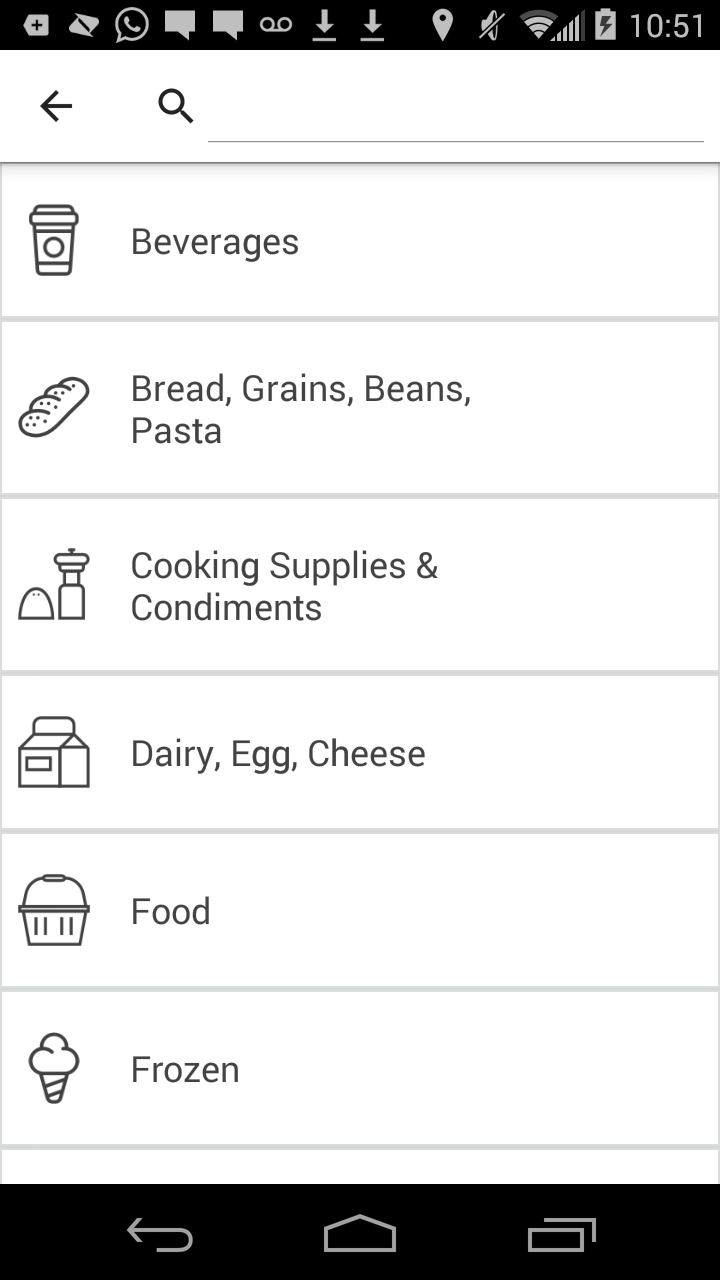The height and width of the screenshot is (1280, 720).
Task: Go back using the arrow icon
Action: [56, 106]
